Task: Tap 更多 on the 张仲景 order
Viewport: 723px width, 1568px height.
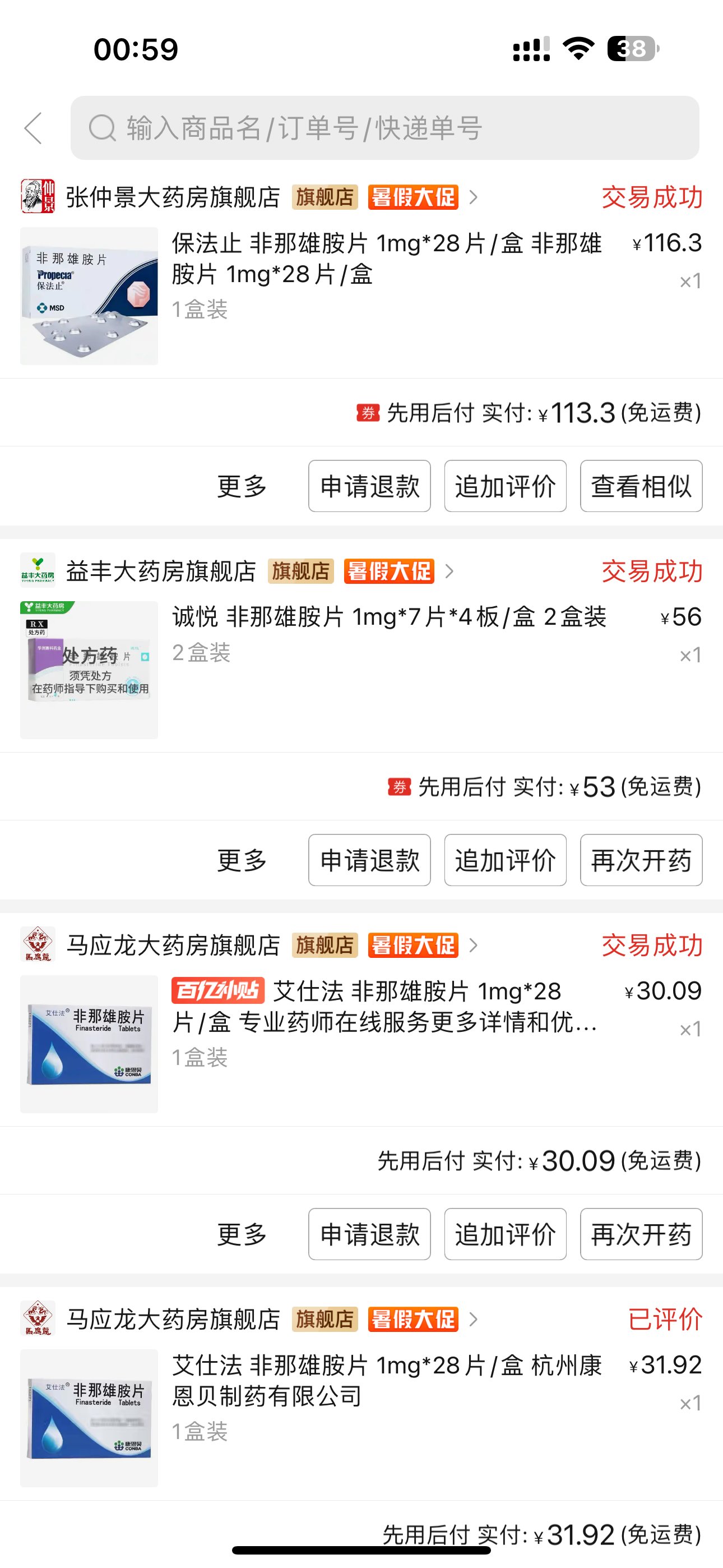Action: pyautogui.click(x=242, y=486)
